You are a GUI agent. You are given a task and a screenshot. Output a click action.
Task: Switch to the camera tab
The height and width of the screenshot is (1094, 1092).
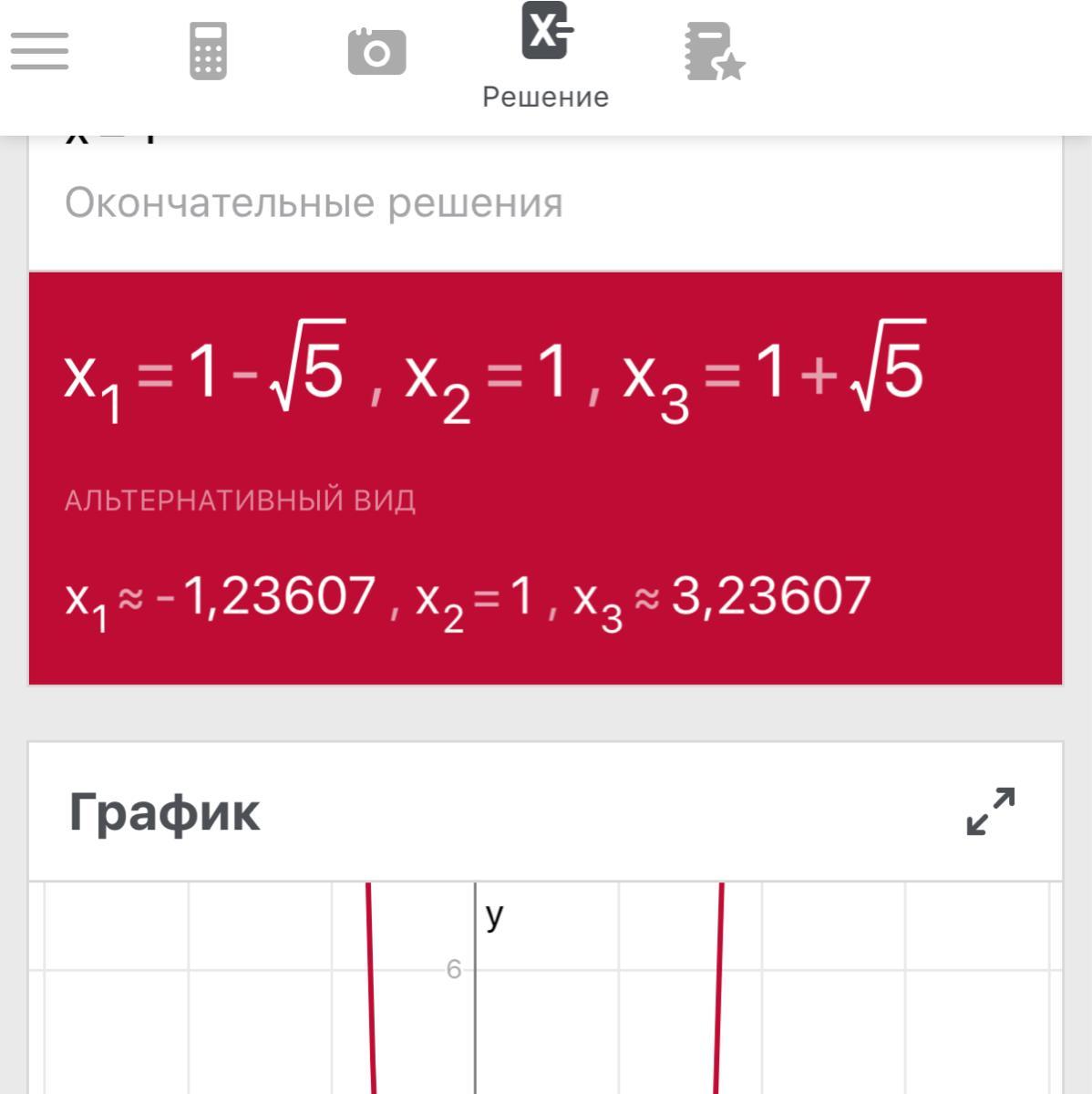376,52
